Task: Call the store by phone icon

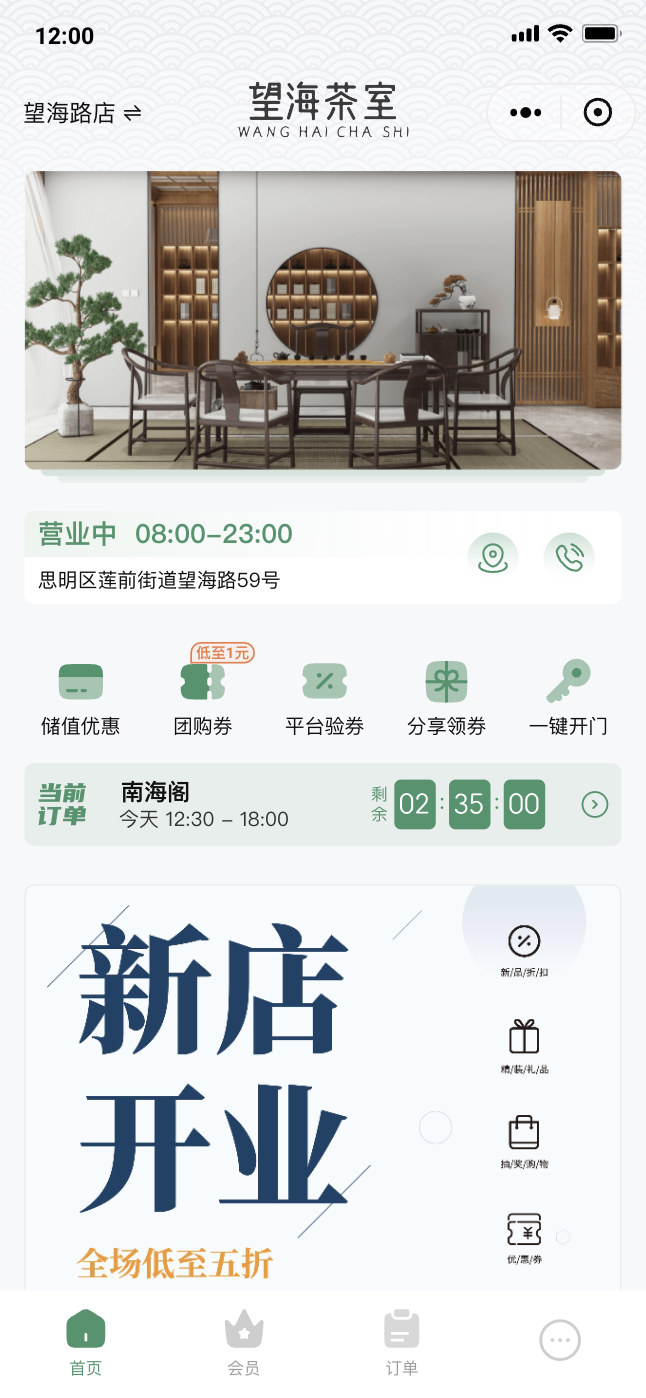Action: pyautogui.click(x=569, y=557)
